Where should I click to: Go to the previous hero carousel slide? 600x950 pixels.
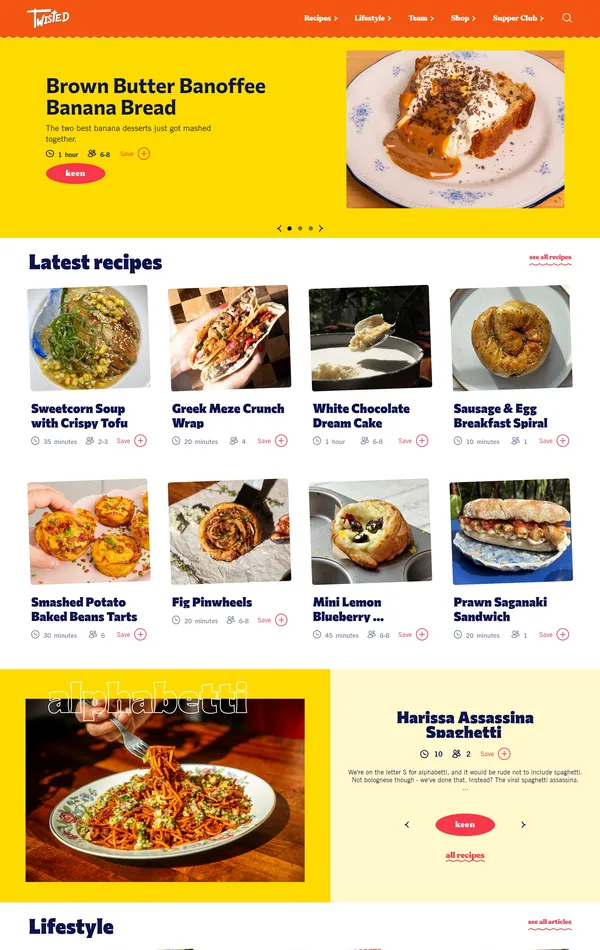coord(279,229)
